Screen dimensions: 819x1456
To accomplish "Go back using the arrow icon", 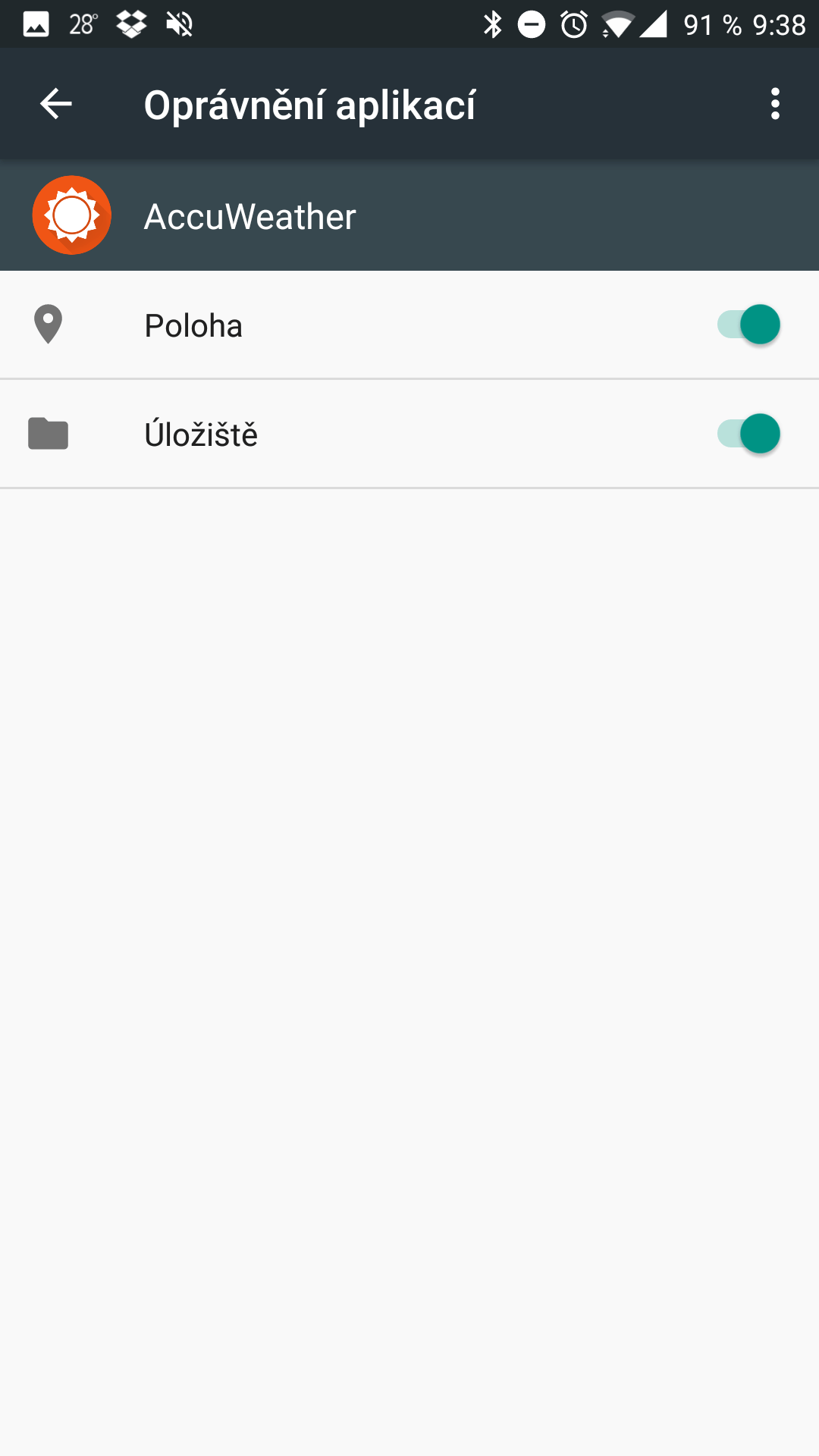I will tap(56, 104).
